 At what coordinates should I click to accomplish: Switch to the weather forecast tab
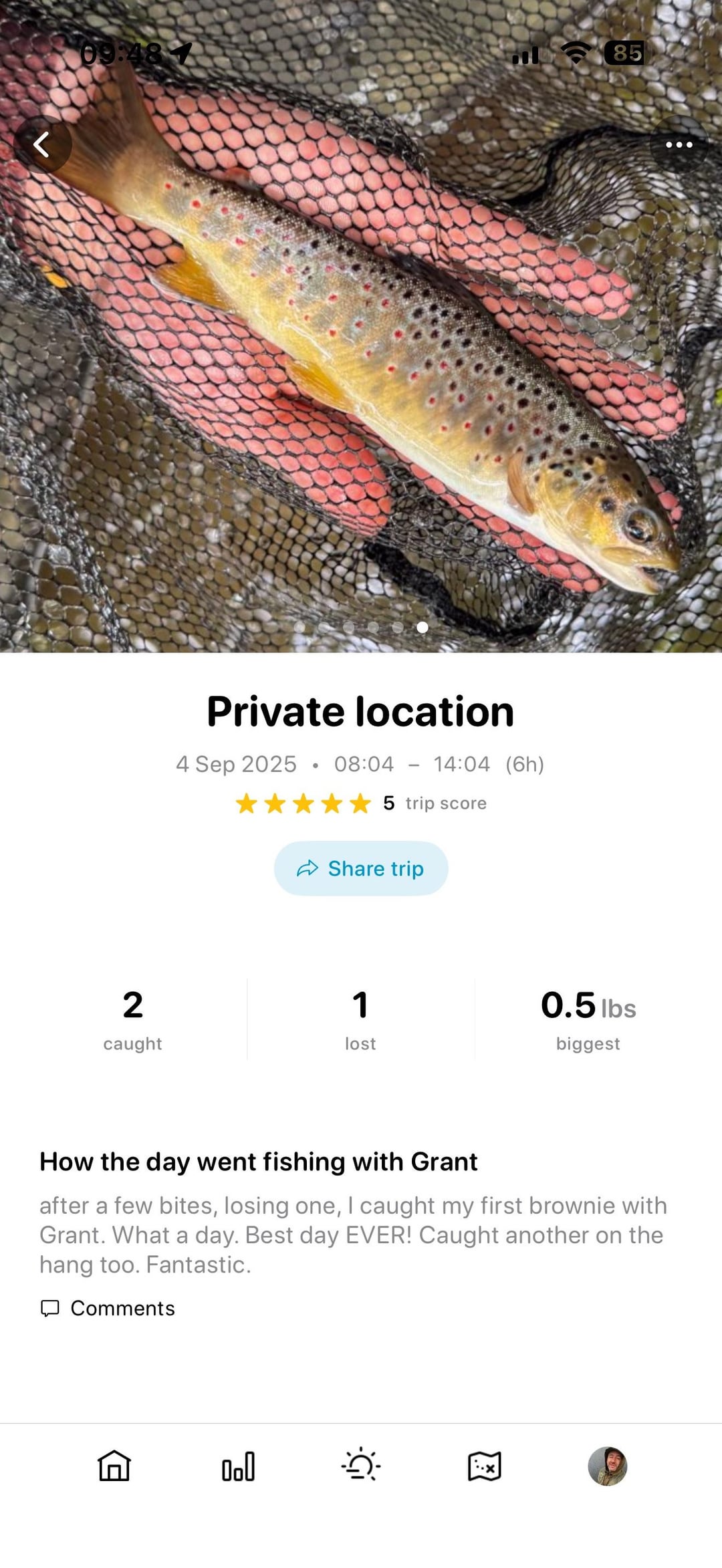coord(361,1466)
